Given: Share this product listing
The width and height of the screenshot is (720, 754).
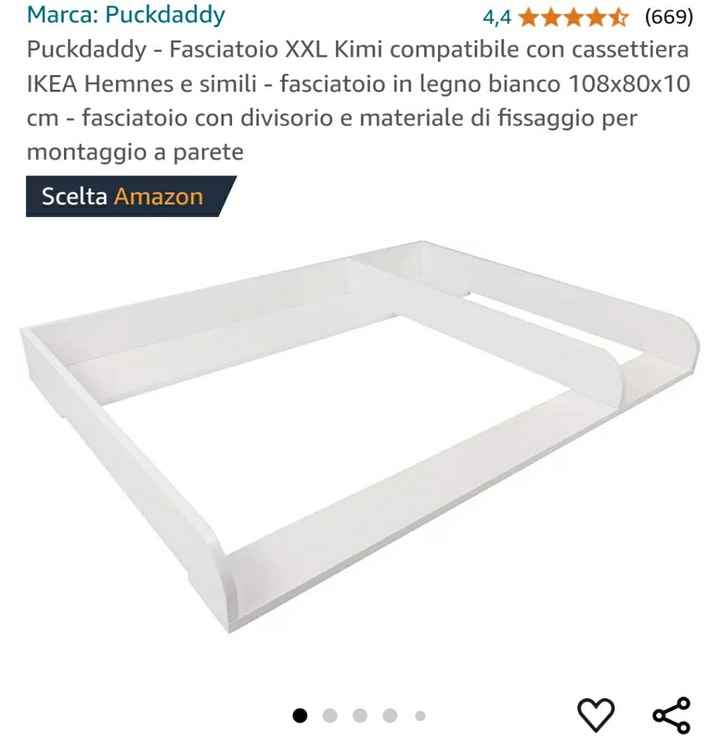Looking at the screenshot, I should (670, 714).
